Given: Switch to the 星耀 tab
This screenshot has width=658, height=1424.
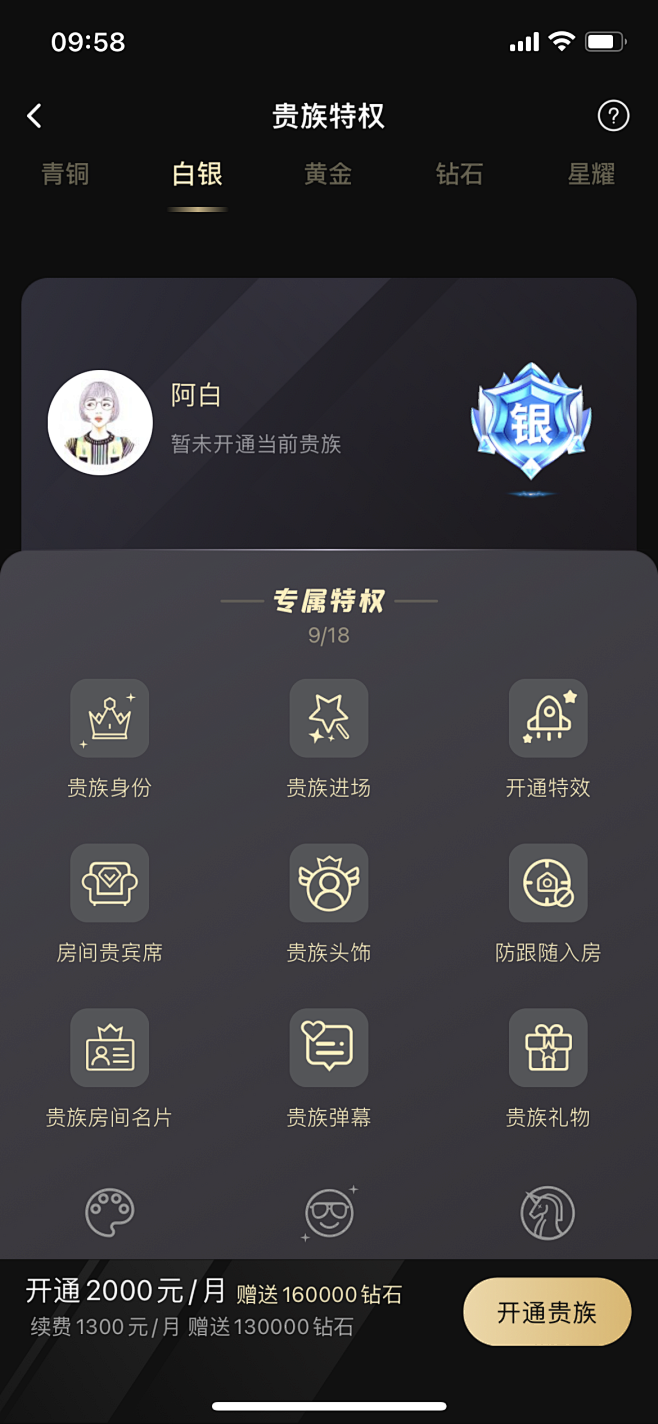Looking at the screenshot, I should coord(591,175).
